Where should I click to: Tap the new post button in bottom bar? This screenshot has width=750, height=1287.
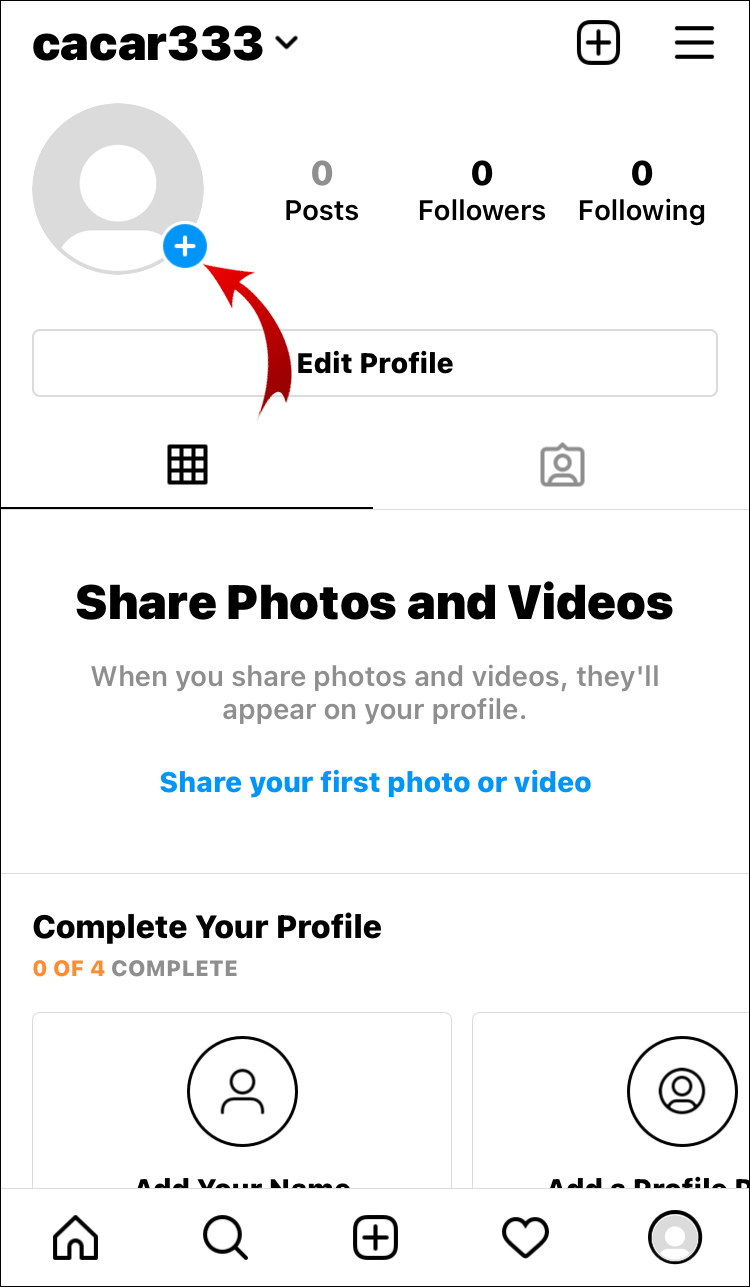[375, 1239]
